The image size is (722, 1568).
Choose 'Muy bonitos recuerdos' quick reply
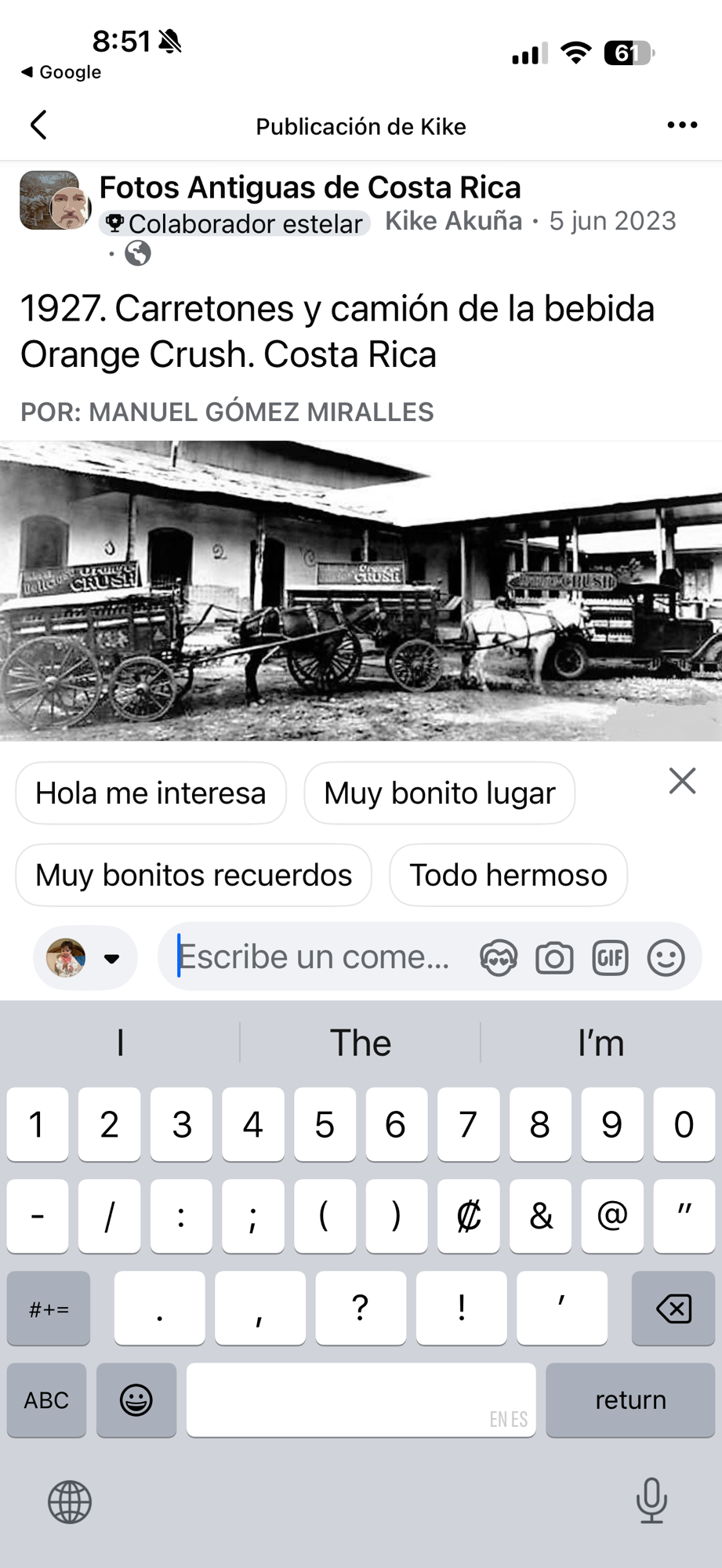point(194,875)
